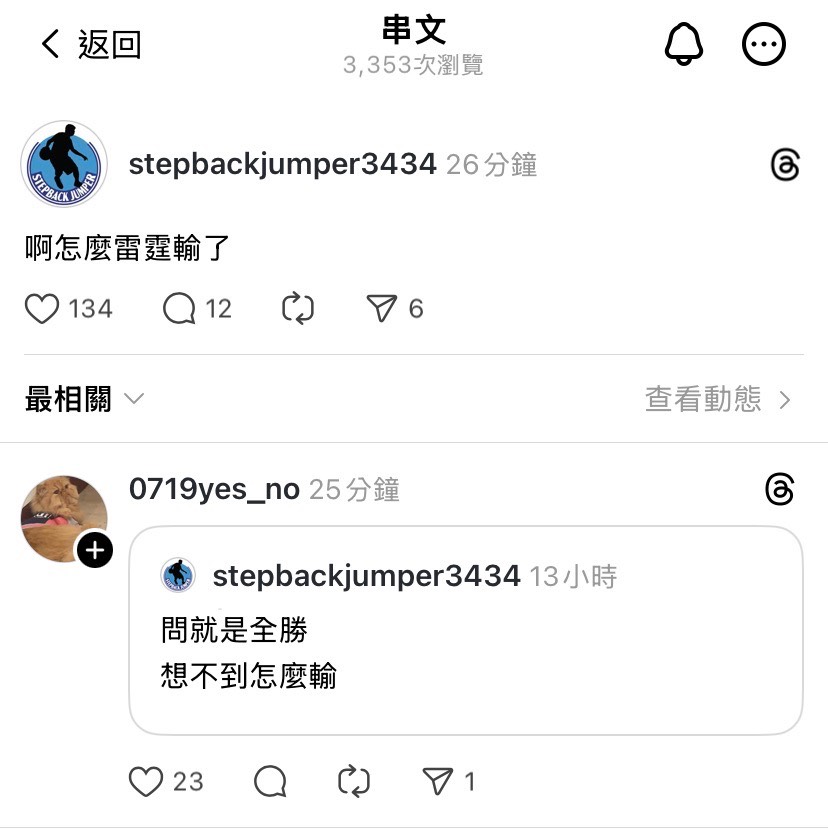Share stepbackjumper3434's main post
Screen dimensions: 828x829
tap(382, 309)
